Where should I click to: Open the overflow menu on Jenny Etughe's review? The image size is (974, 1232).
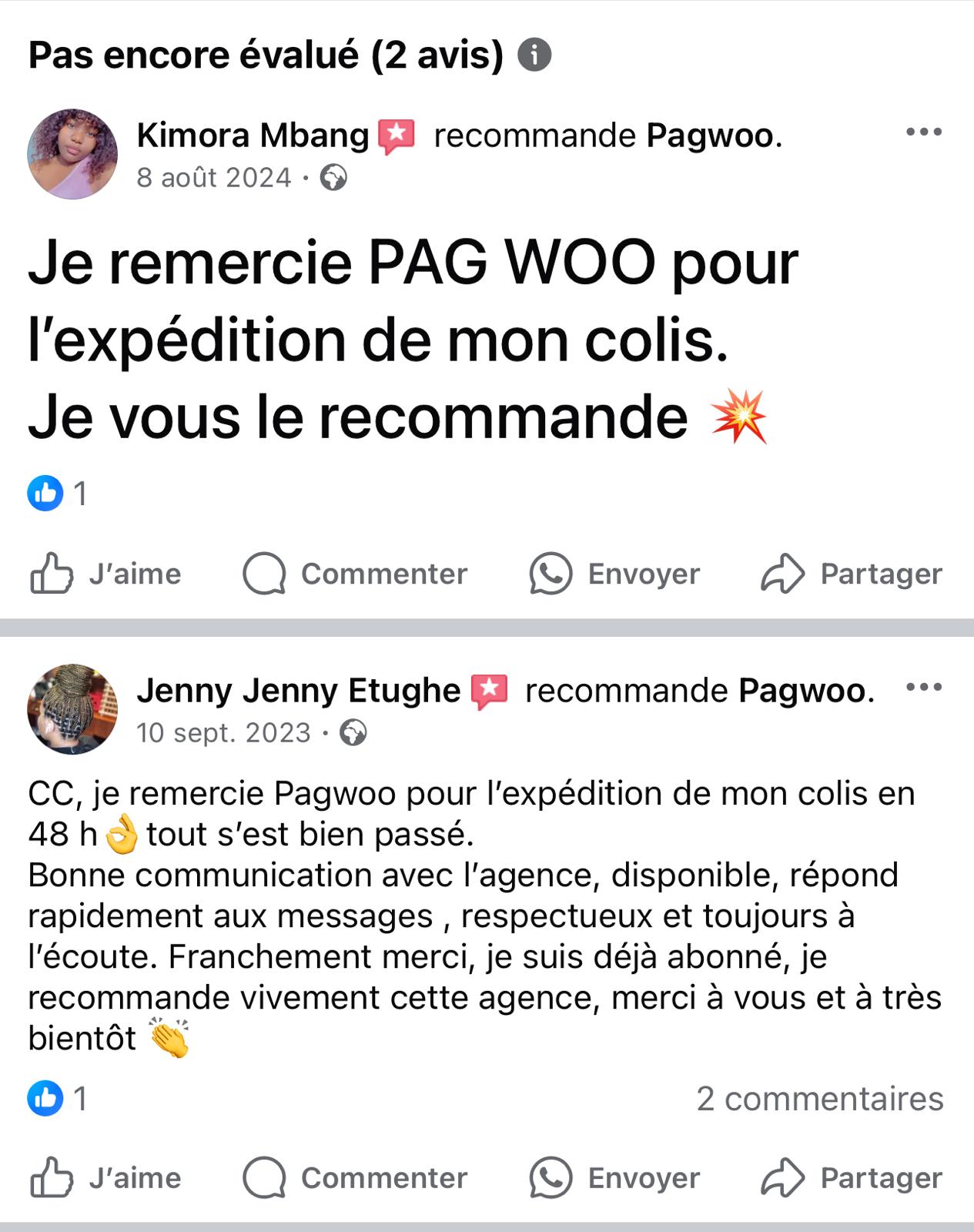(x=923, y=688)
